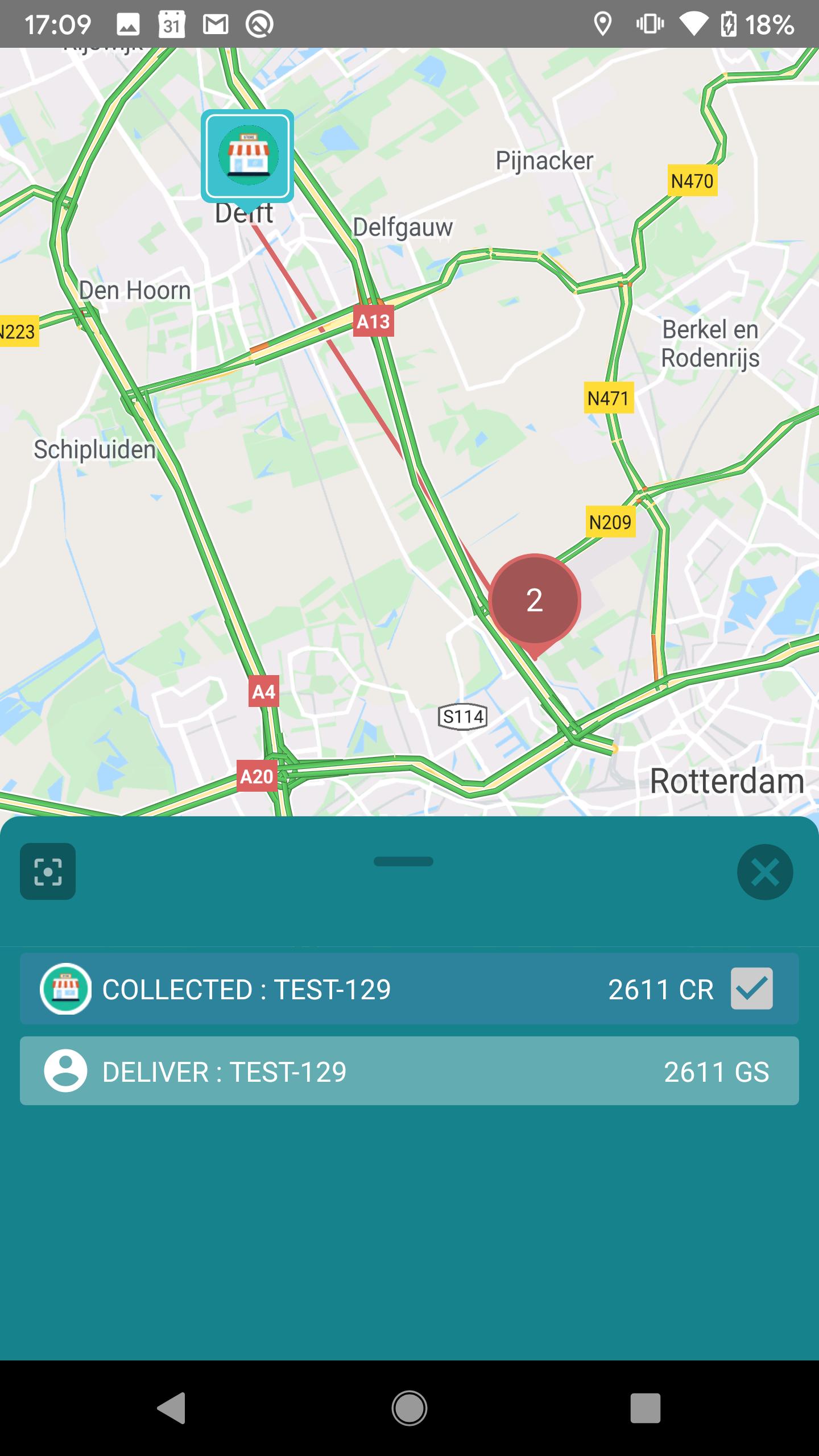This screenshot has width=819, height=1456.
Task: Close the bottom delivery panel
Action: (765, 872)
